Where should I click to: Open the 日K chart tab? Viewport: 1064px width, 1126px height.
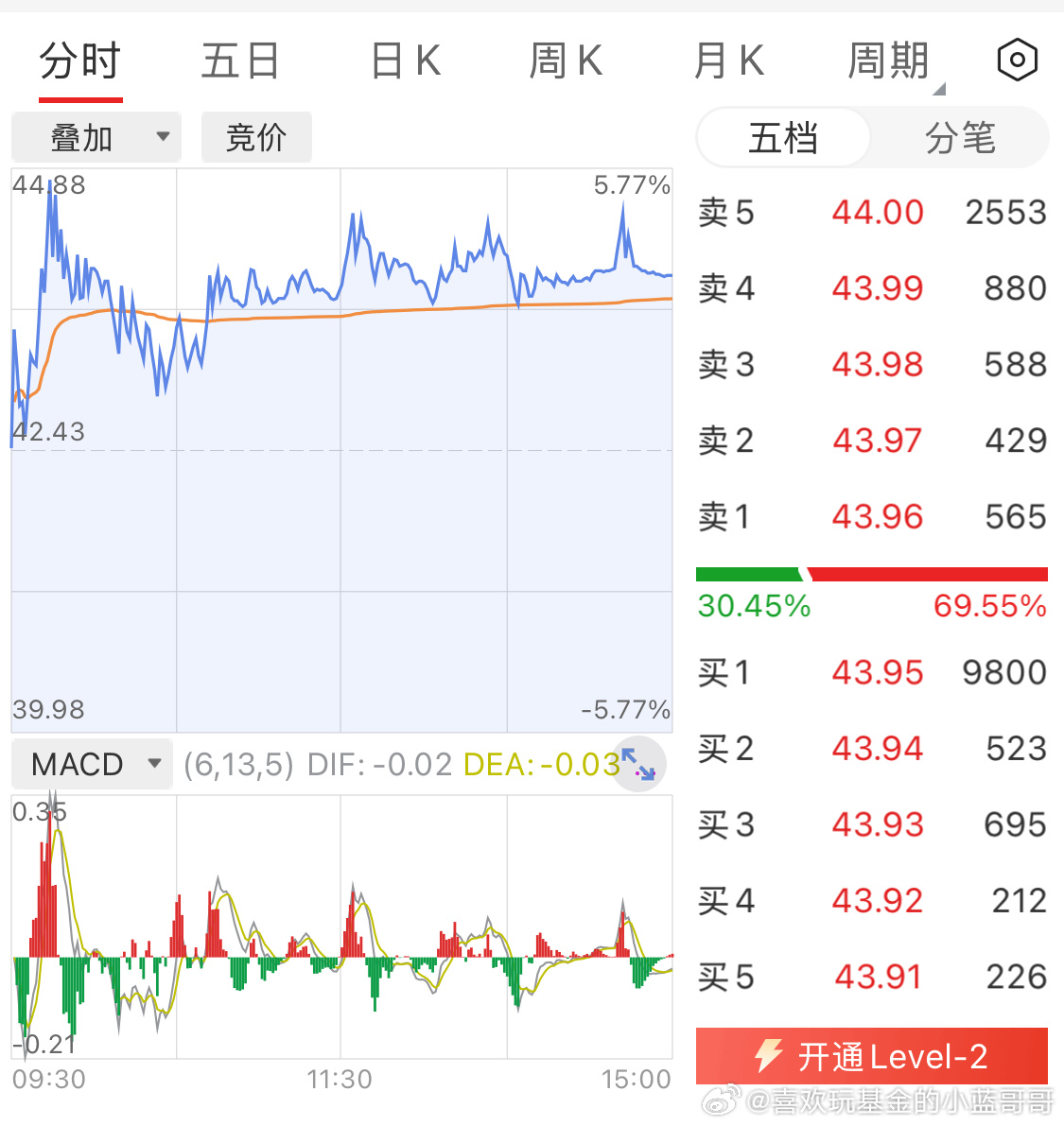pos(405,61)
